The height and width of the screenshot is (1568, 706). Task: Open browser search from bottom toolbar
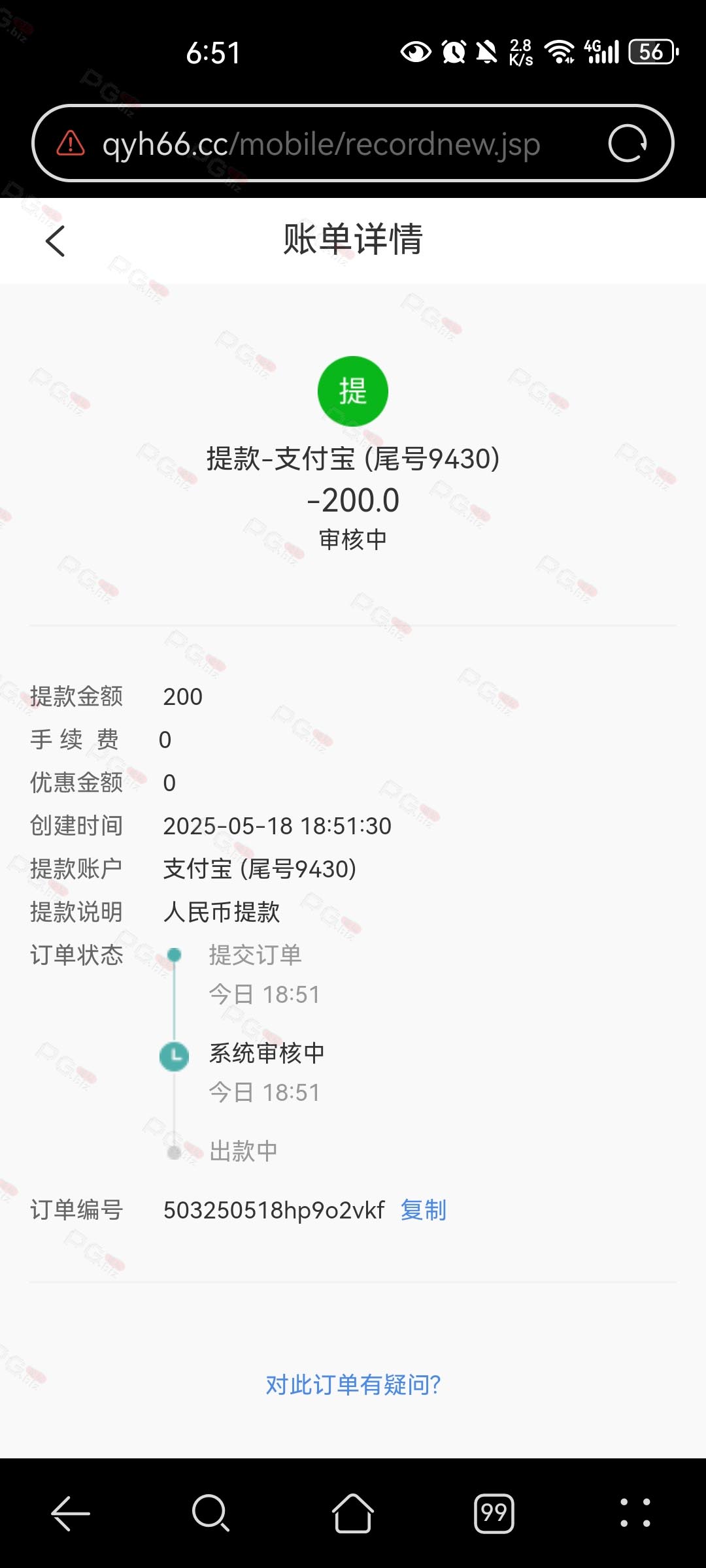(x=210, y=1512)
